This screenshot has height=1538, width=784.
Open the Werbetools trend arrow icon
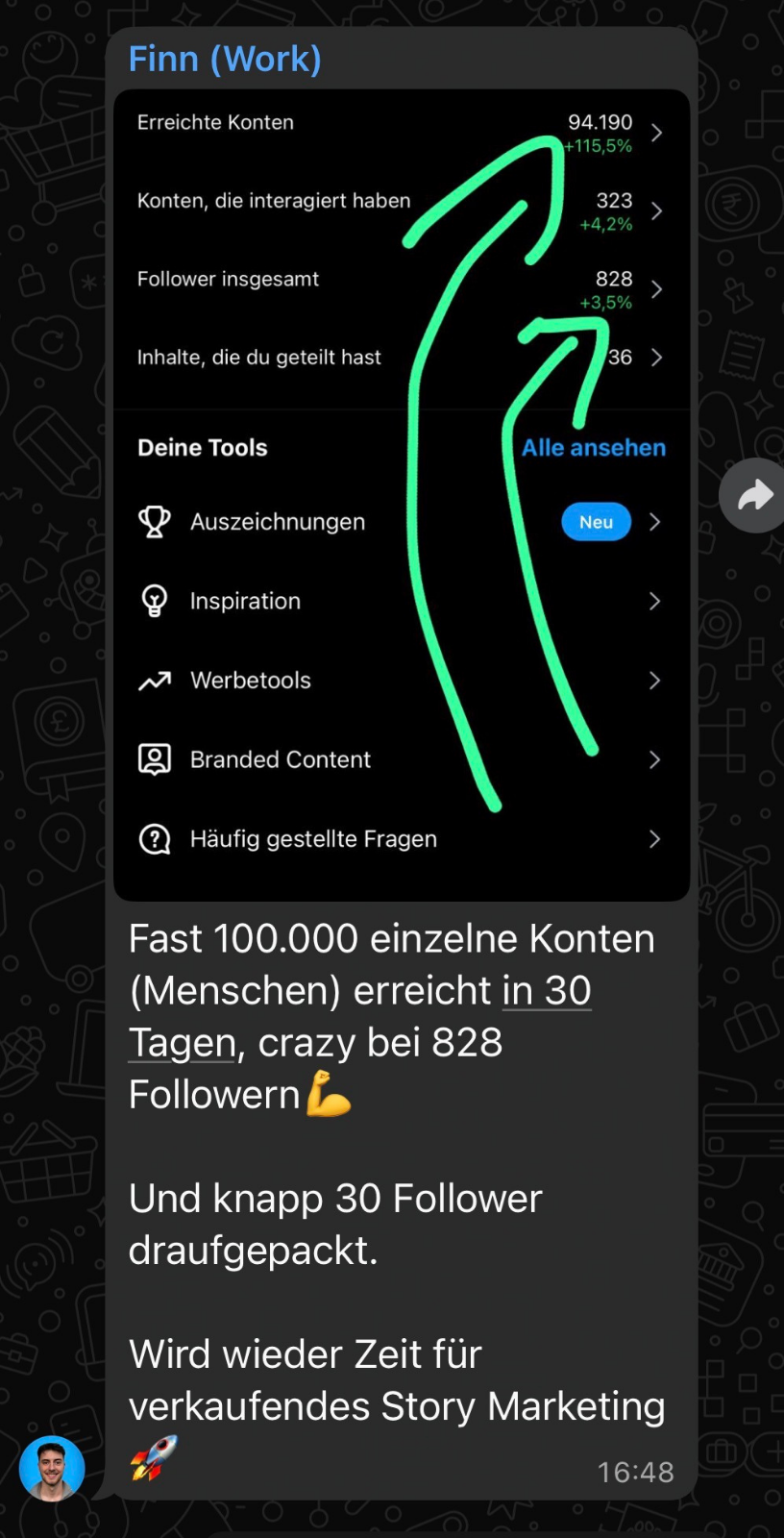[155, 680]
